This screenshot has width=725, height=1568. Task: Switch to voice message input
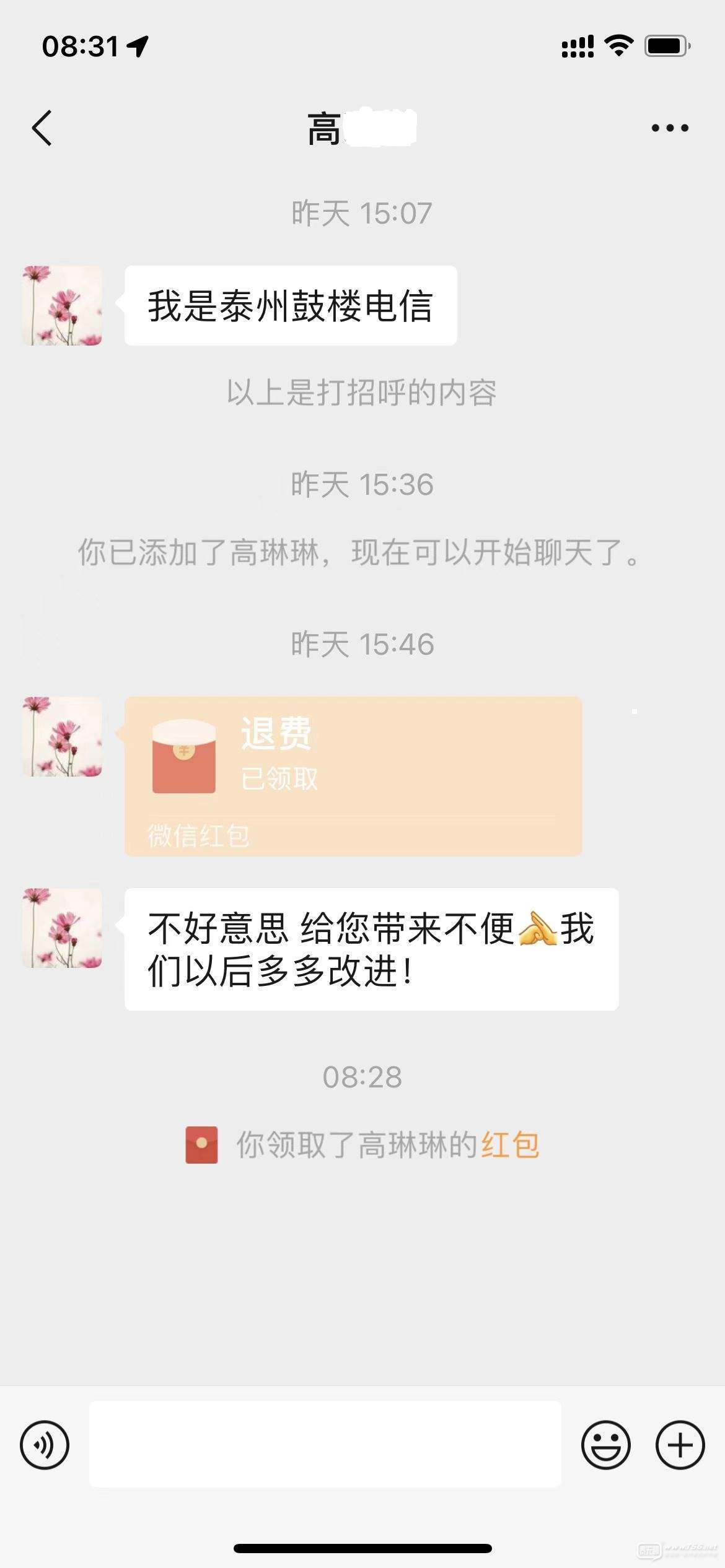point(45,1445)
